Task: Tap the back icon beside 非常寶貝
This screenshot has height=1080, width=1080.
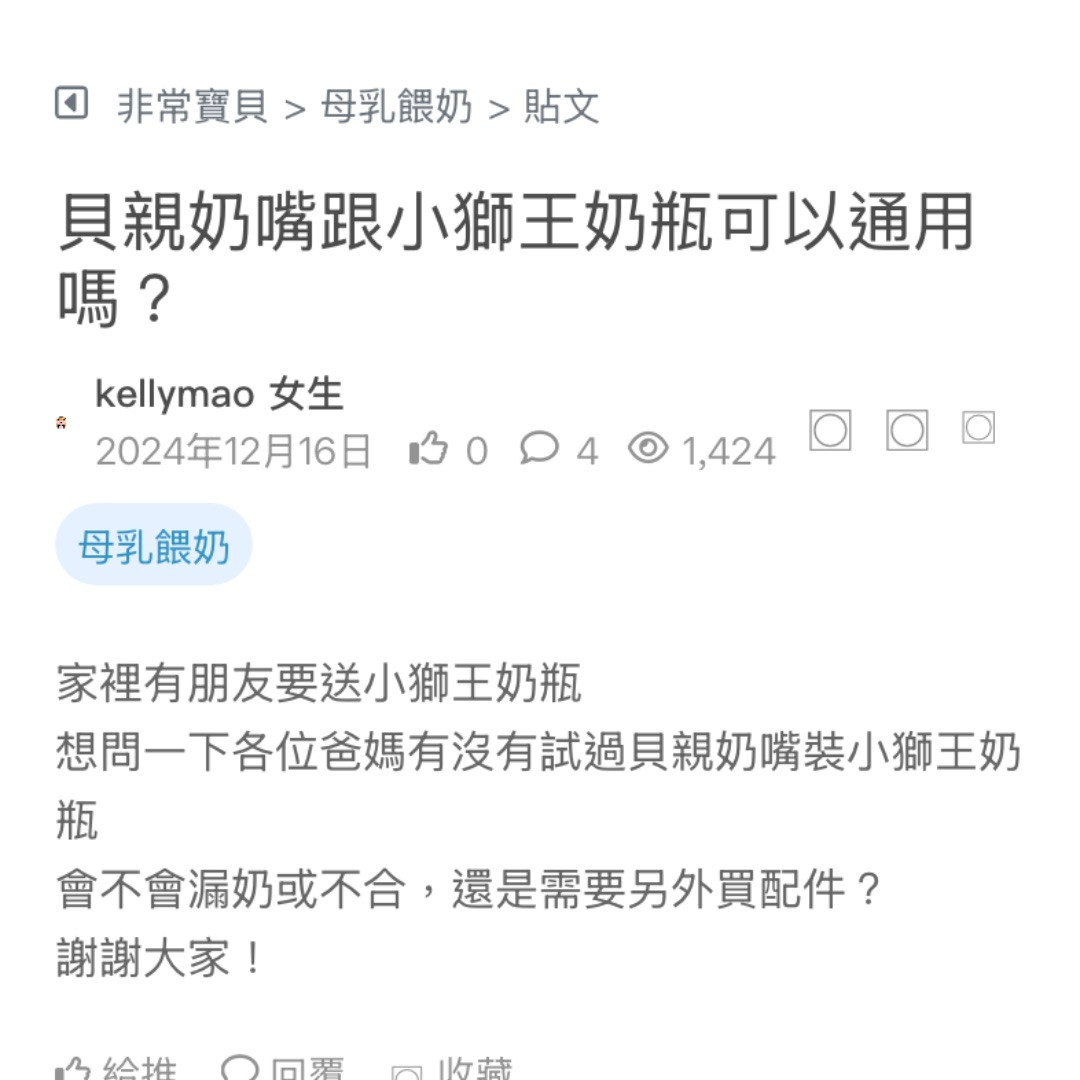Action: point(71,103)
